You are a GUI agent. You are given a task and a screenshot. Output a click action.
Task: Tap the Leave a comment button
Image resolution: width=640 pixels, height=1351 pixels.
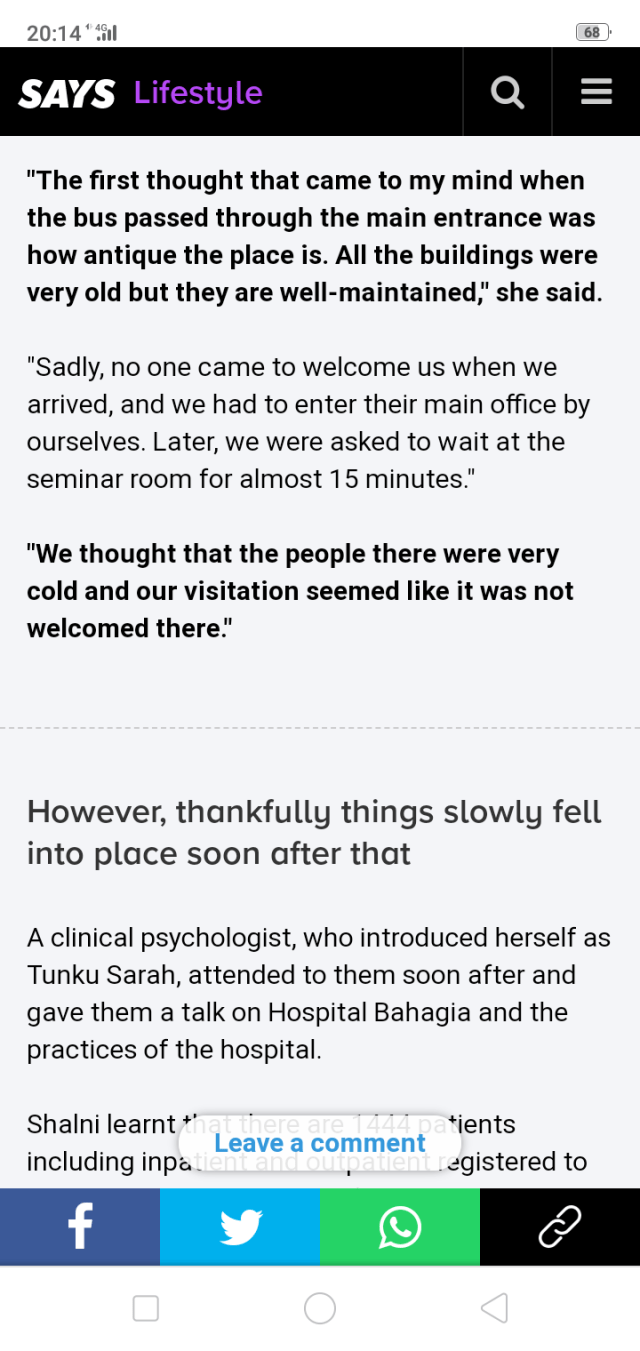pos(319,1143)
